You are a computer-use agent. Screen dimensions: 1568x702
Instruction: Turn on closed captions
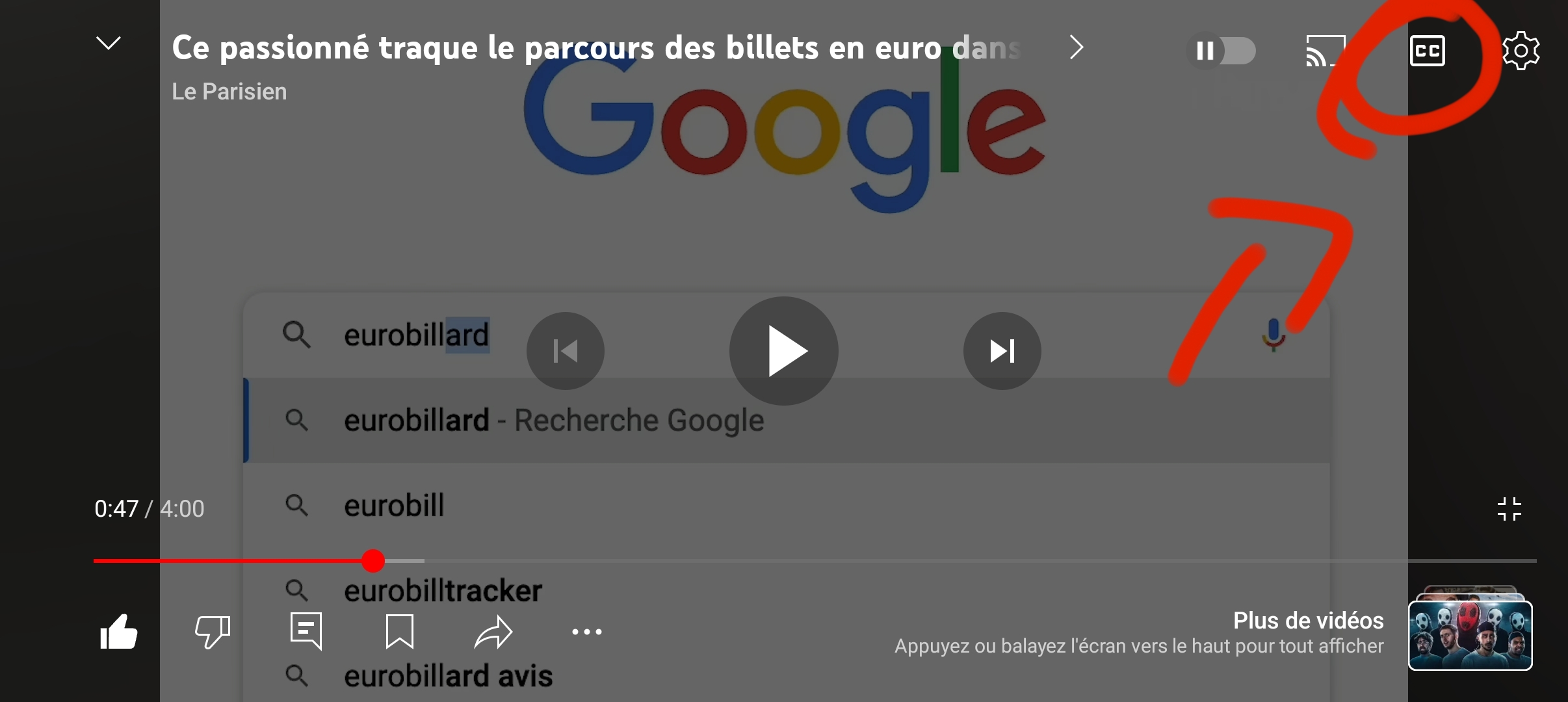1427,51
